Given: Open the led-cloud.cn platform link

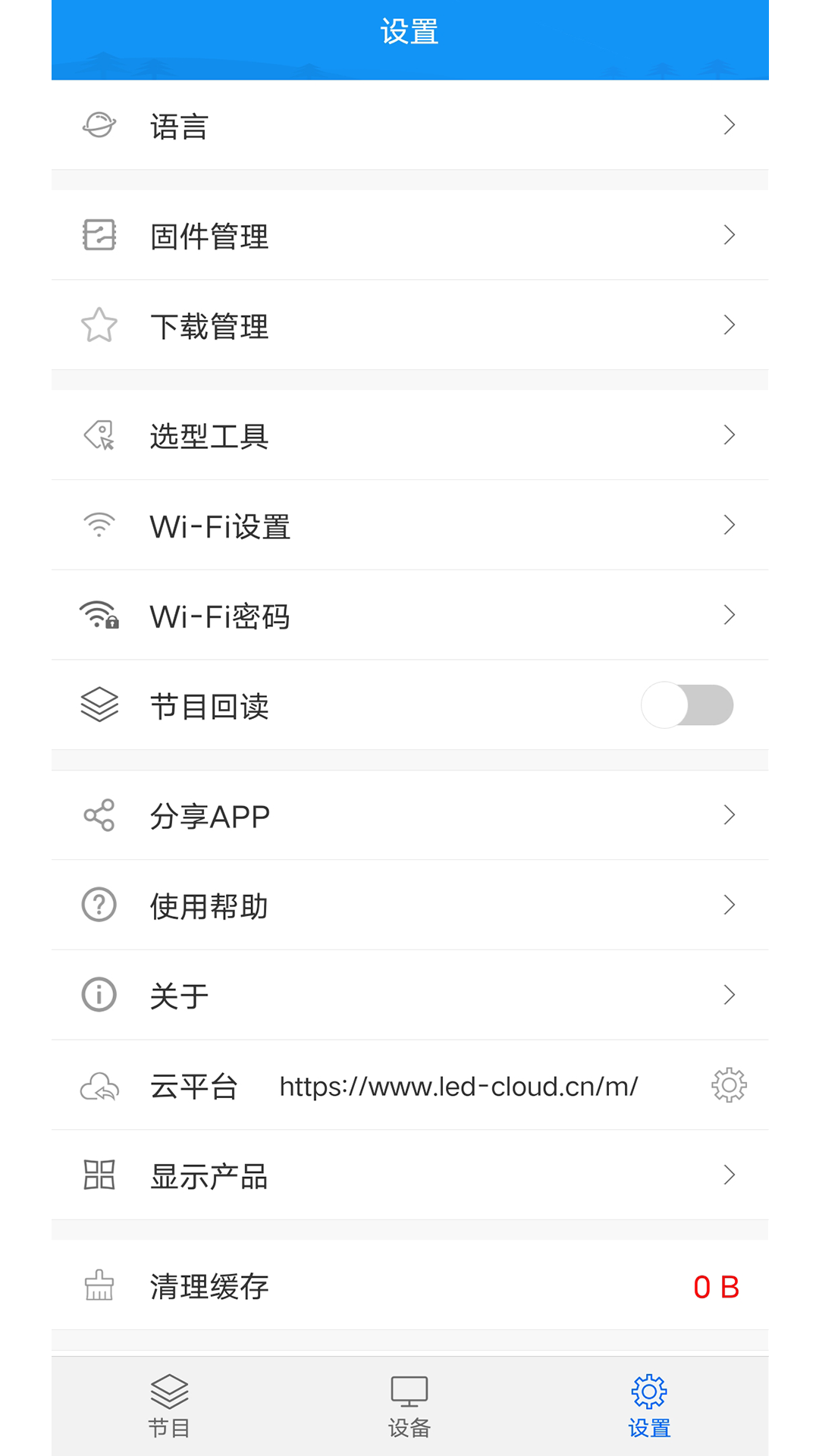Looking at the screenshot, I should (458, 1084).
